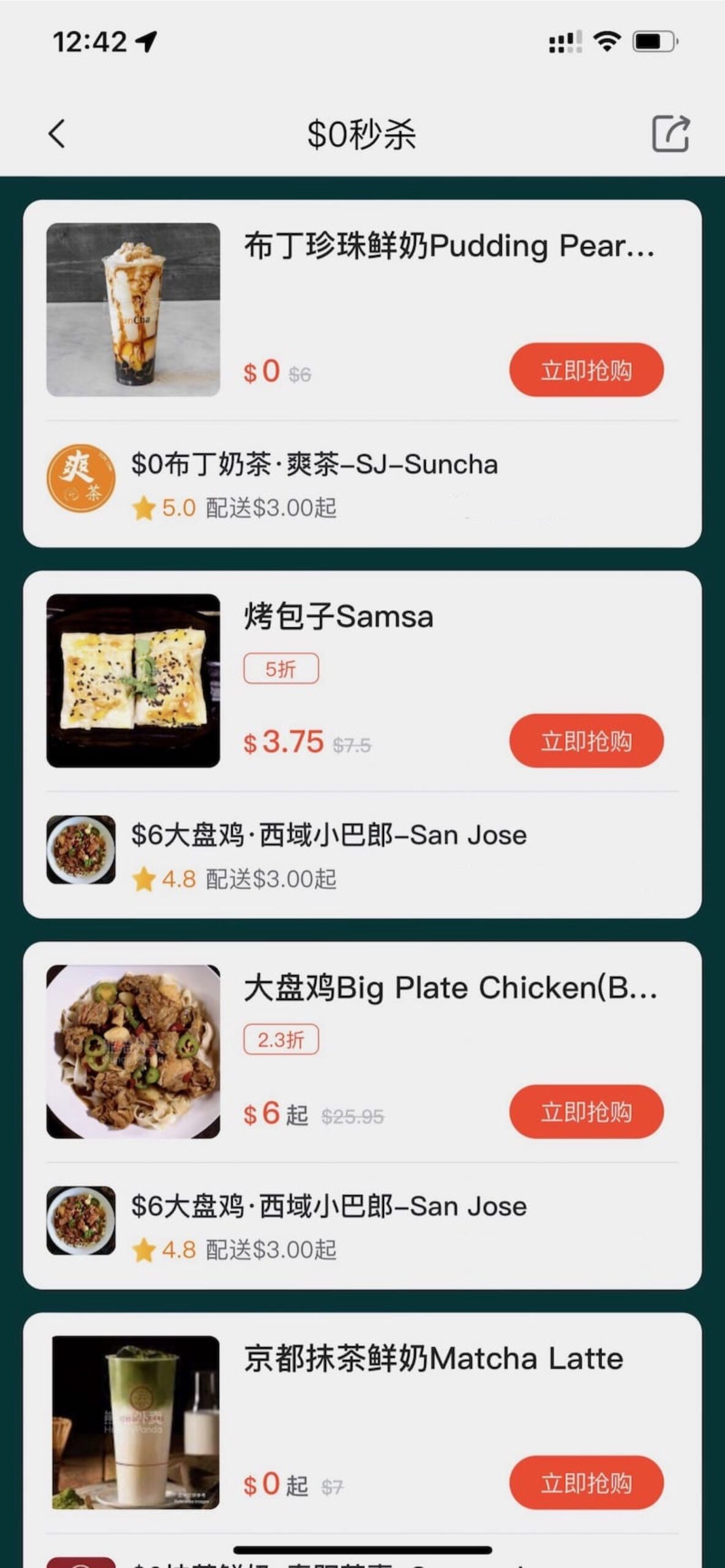View the 烤包子 Samsa item photo
725x1568 pixels.
tap(133, 680)
